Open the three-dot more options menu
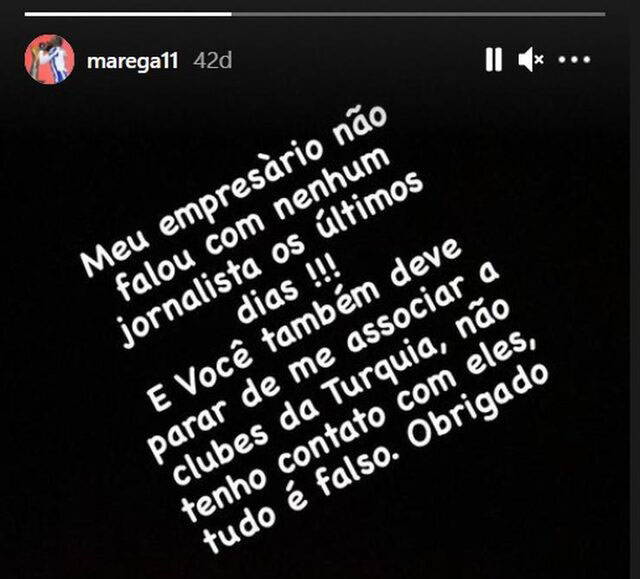 point(575,60)
